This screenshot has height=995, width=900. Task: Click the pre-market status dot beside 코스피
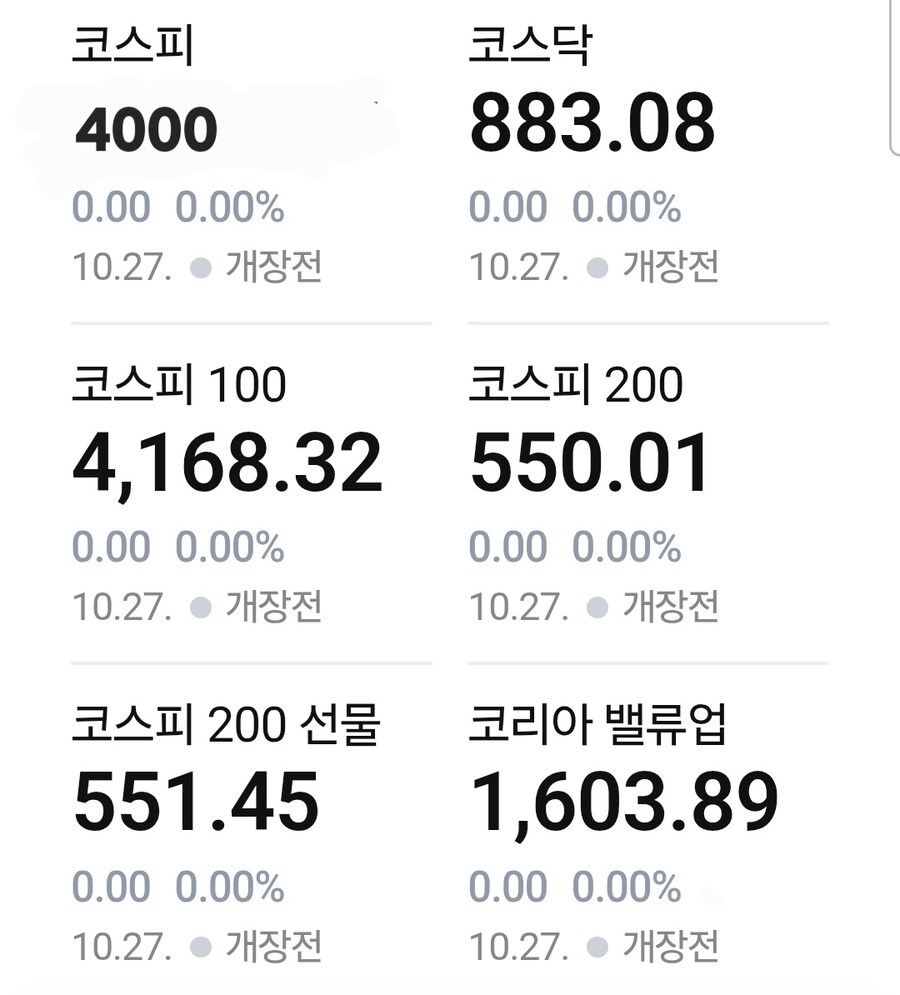(199, 266)
